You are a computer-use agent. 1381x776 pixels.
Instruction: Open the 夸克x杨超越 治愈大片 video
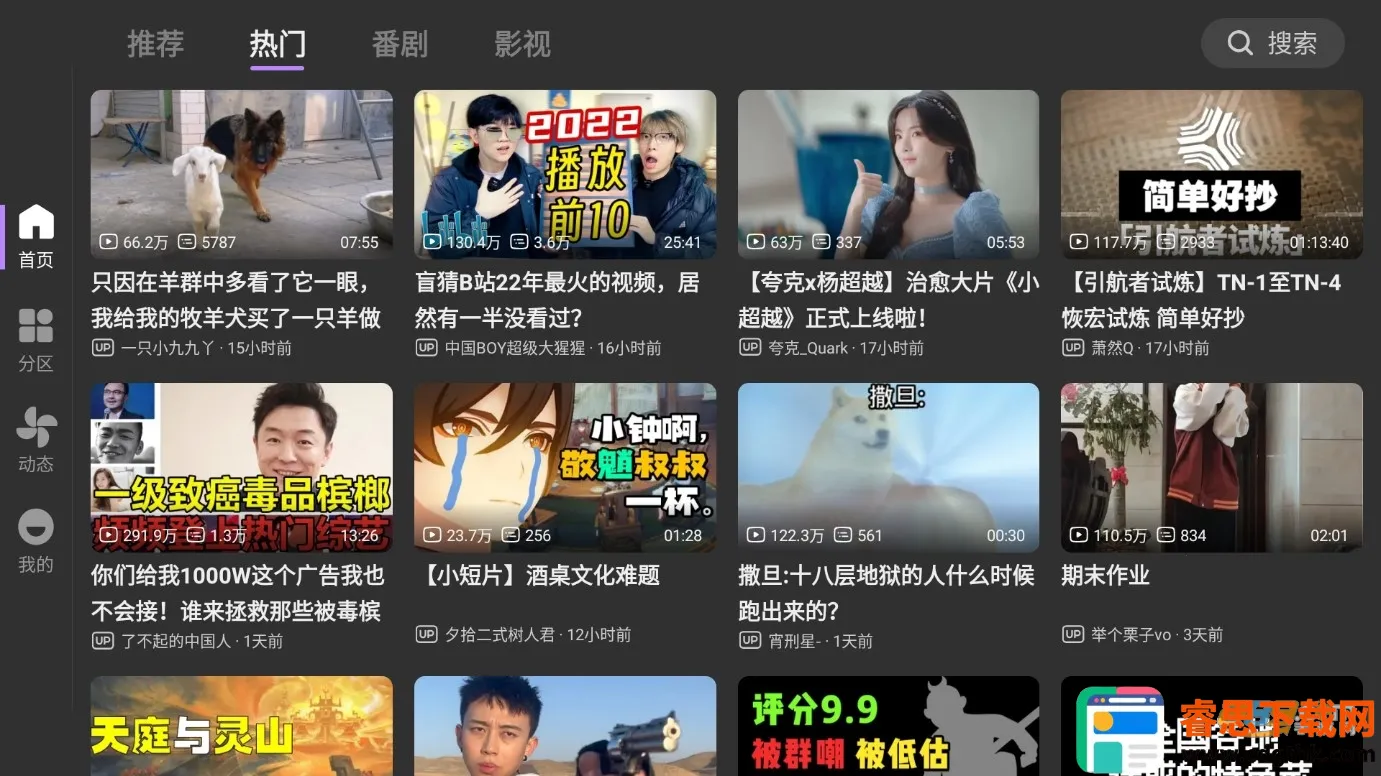(888, 175)
